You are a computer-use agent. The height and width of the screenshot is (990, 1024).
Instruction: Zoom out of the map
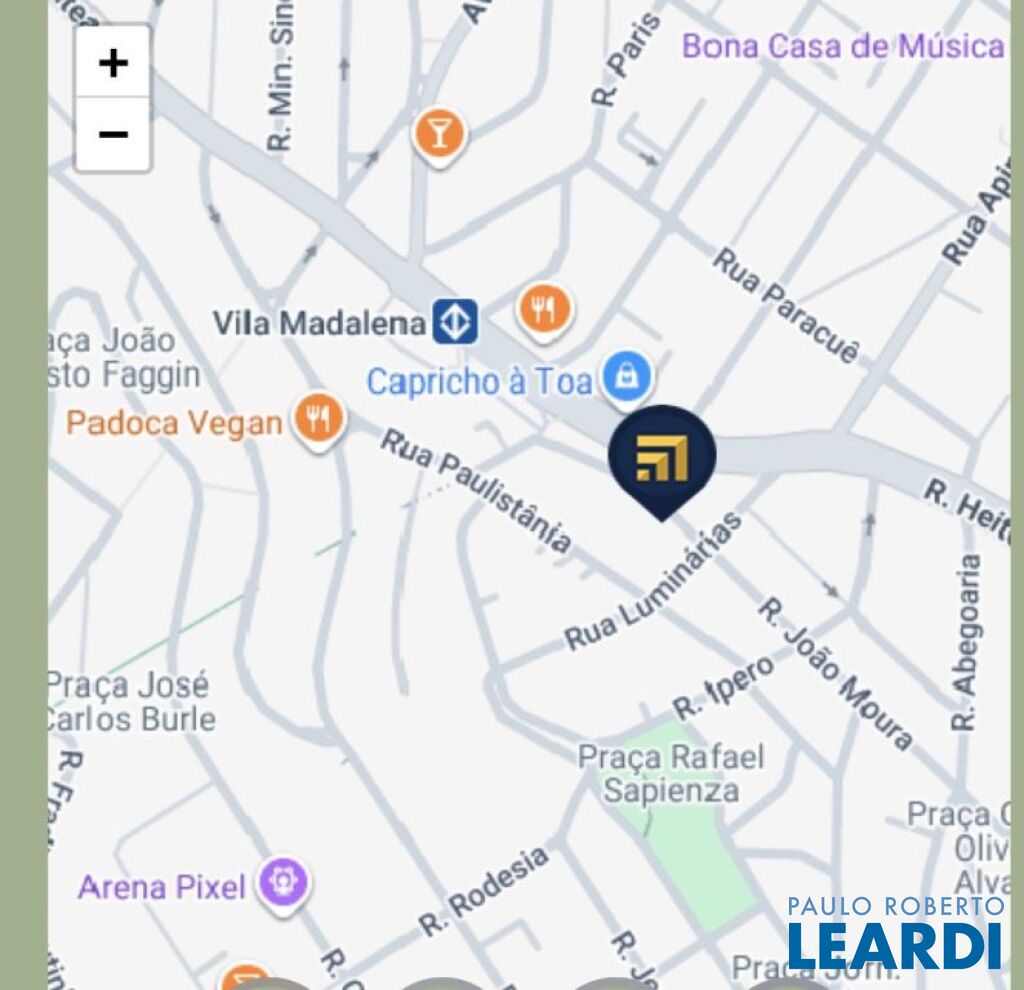click(113, 134)
